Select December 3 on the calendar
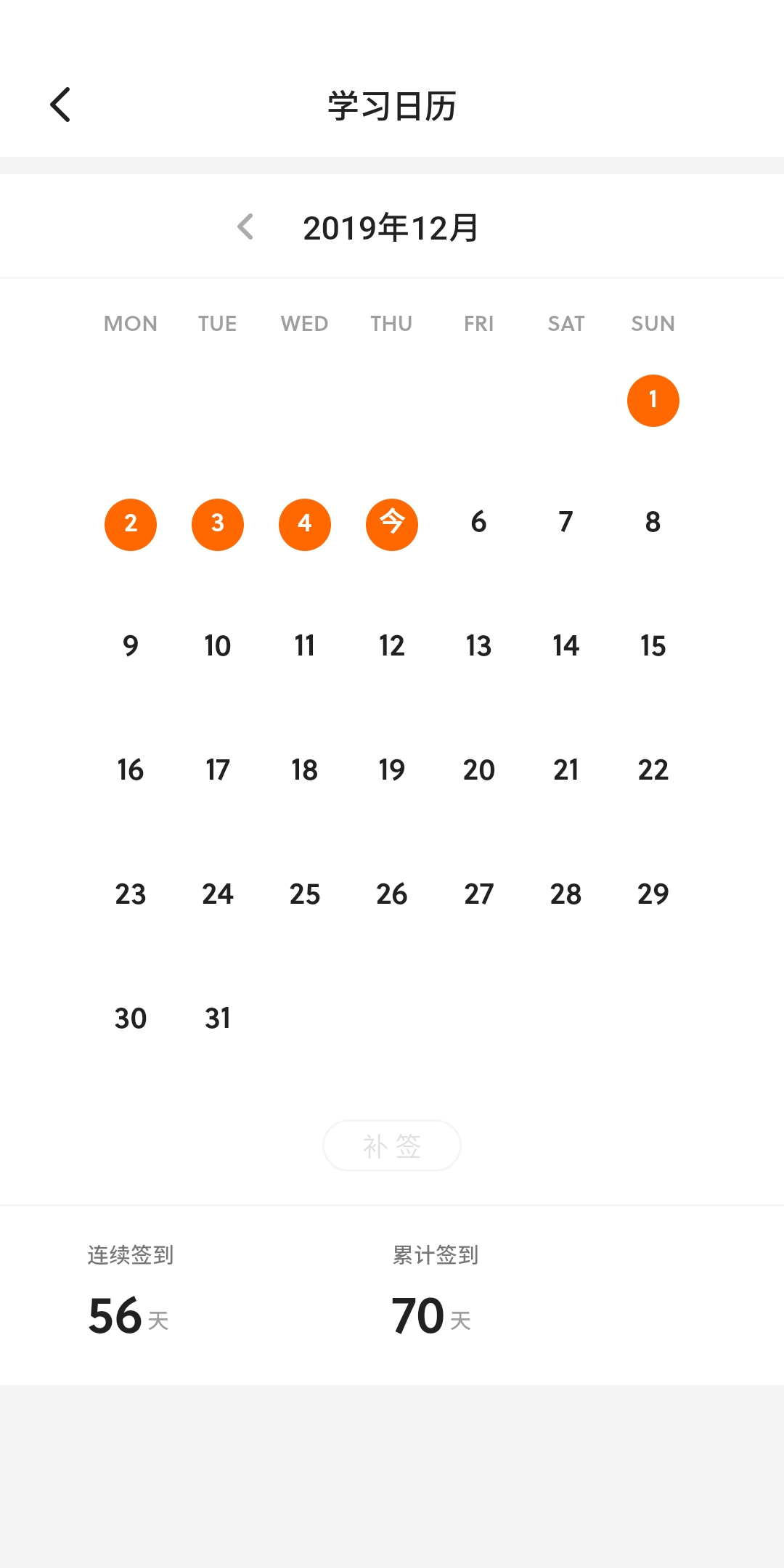The height and width of the screenshot is (1568, 784). [x=218, y=524]
